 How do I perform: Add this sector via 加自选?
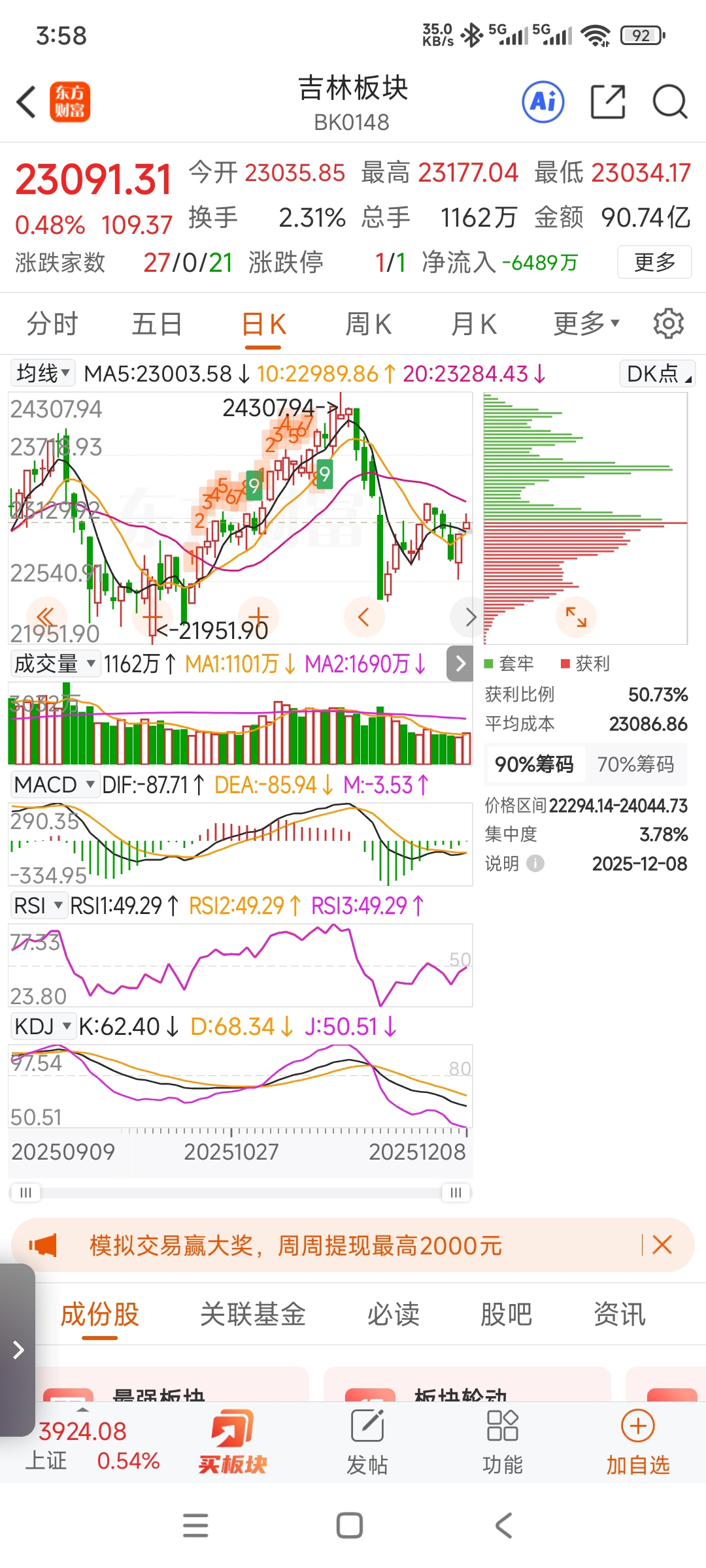tap(638, 1443)
